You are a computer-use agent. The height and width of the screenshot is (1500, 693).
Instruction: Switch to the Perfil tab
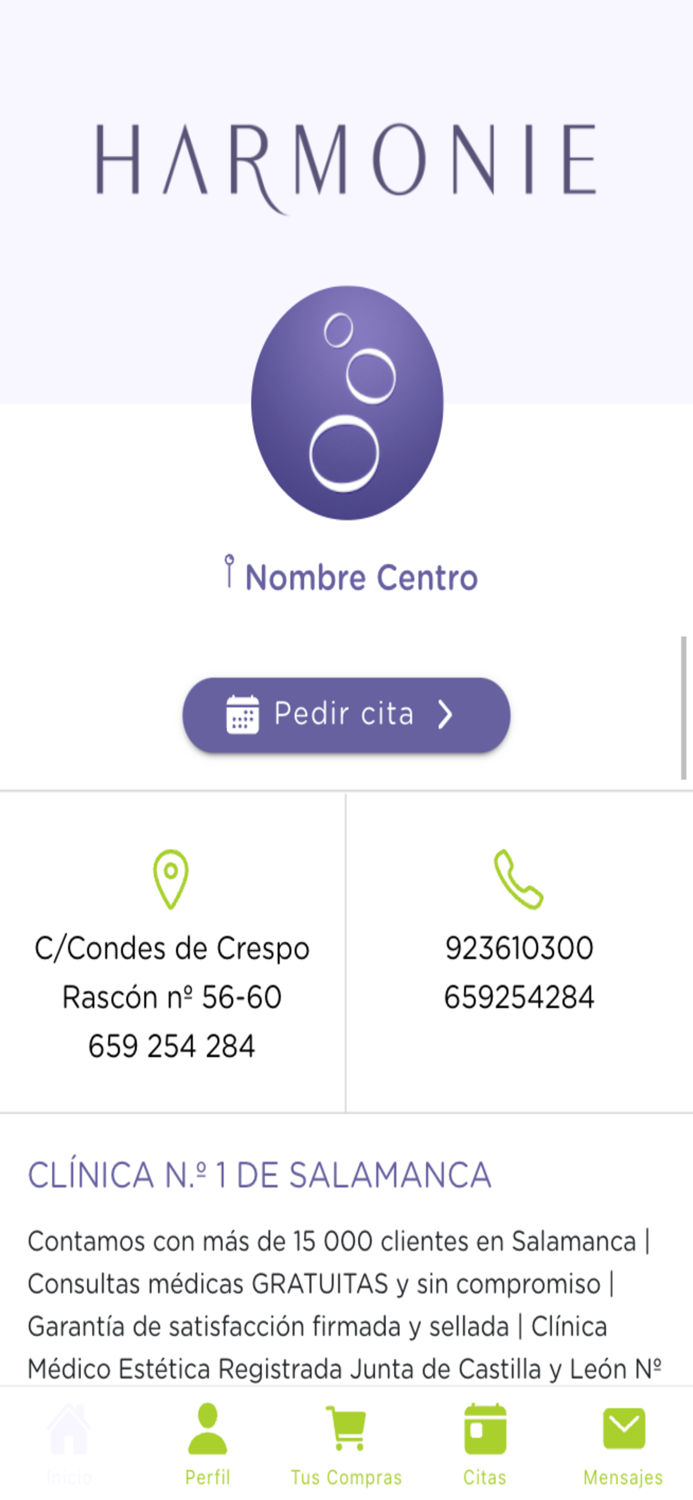[207, 1443]
